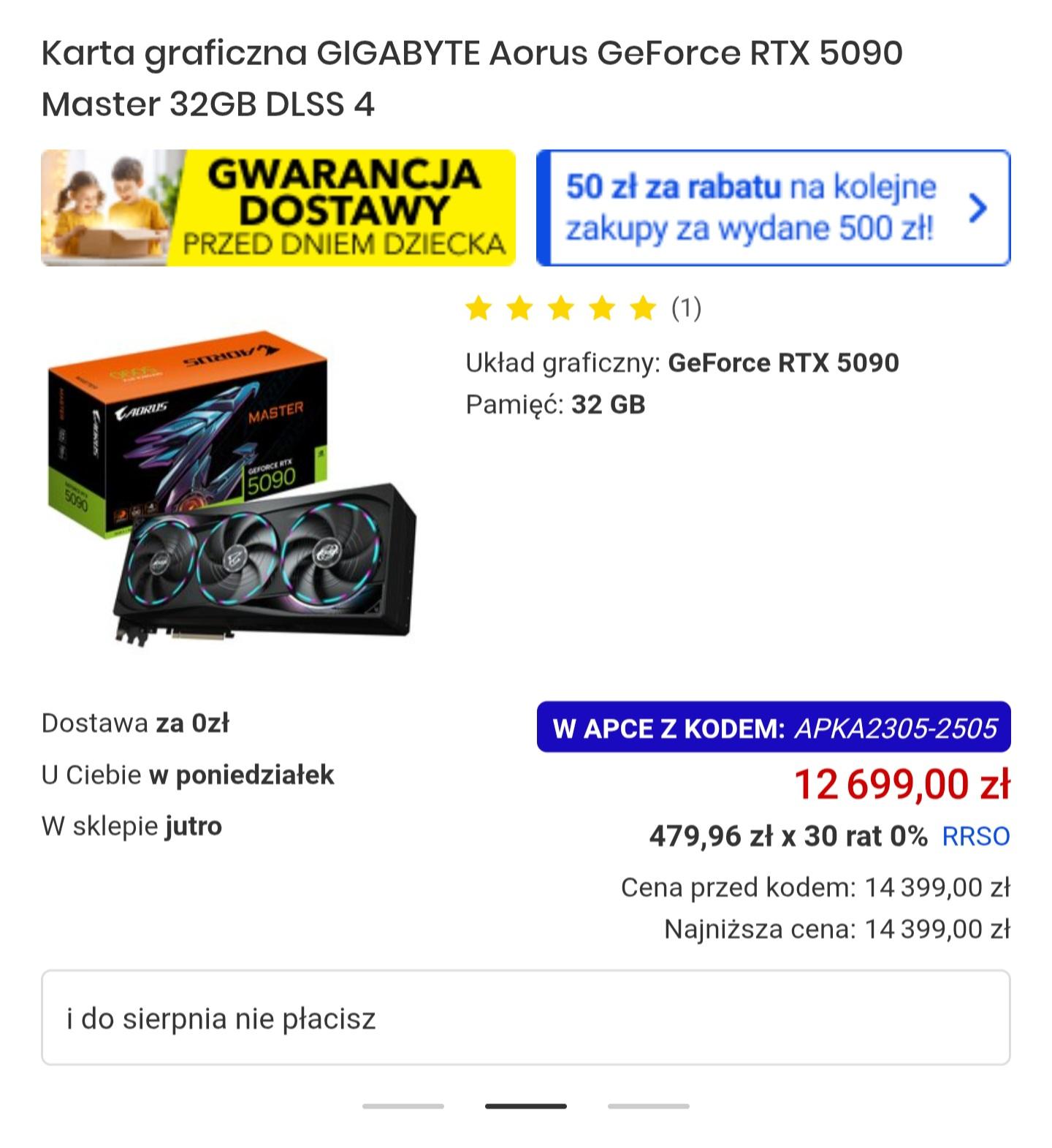The image size is (1052, 1148).
Task: Tap the APKA2305-2505 app code badge
Action: 774,728
